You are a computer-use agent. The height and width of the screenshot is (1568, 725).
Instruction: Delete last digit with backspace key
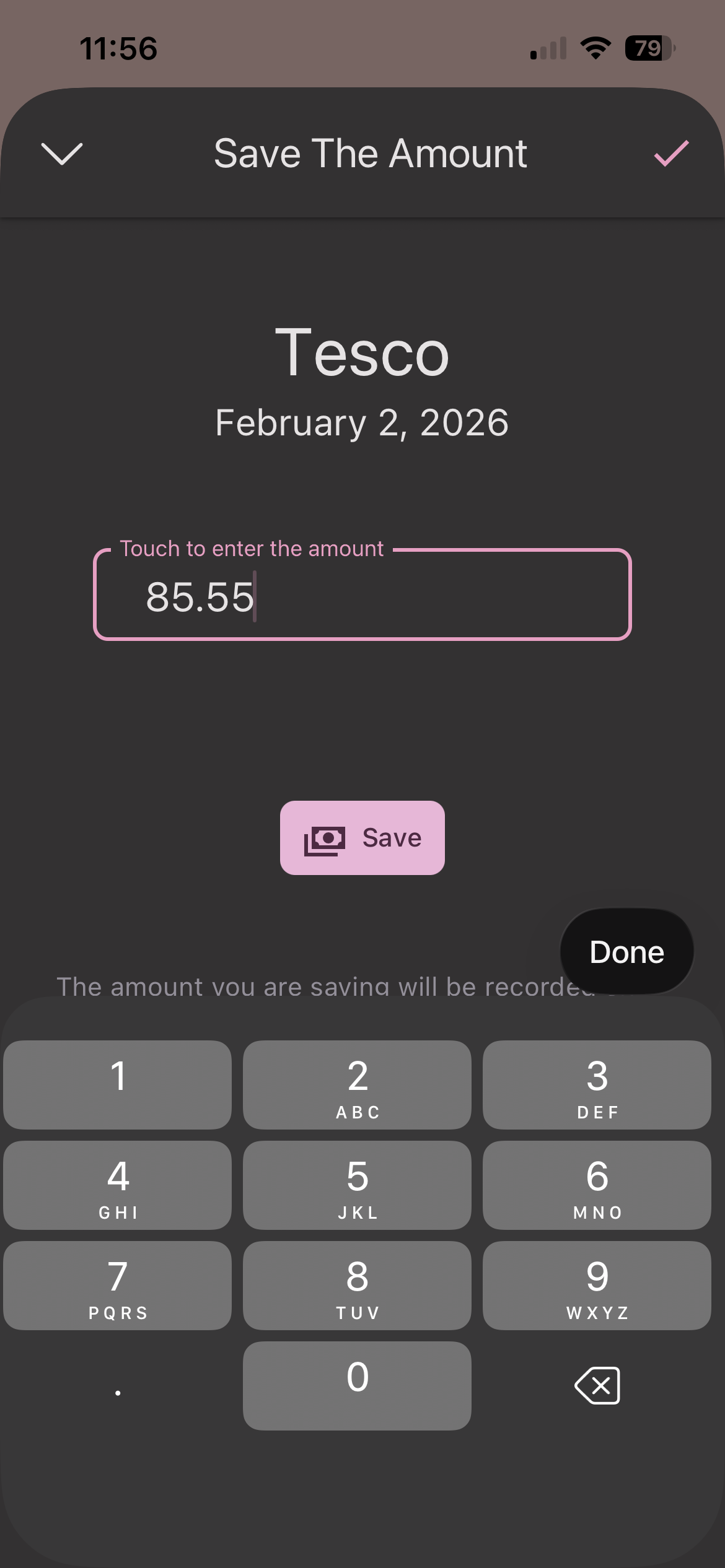point(597,1386)
